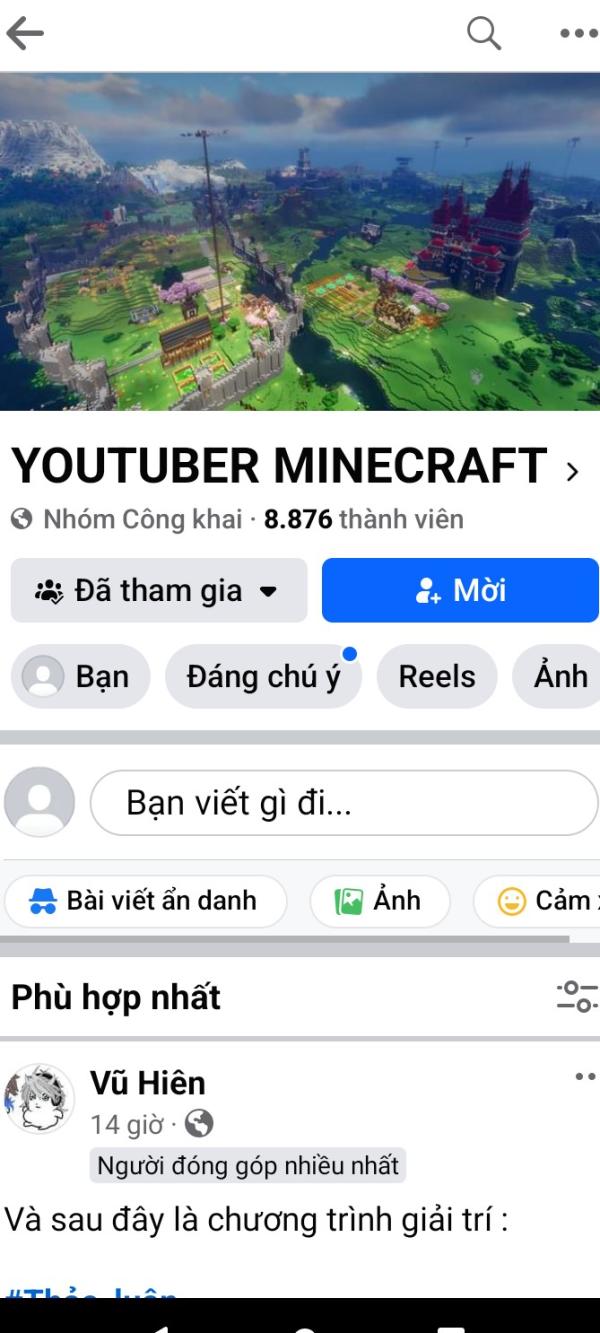Select the Bạn chip

tap(80, 677)
